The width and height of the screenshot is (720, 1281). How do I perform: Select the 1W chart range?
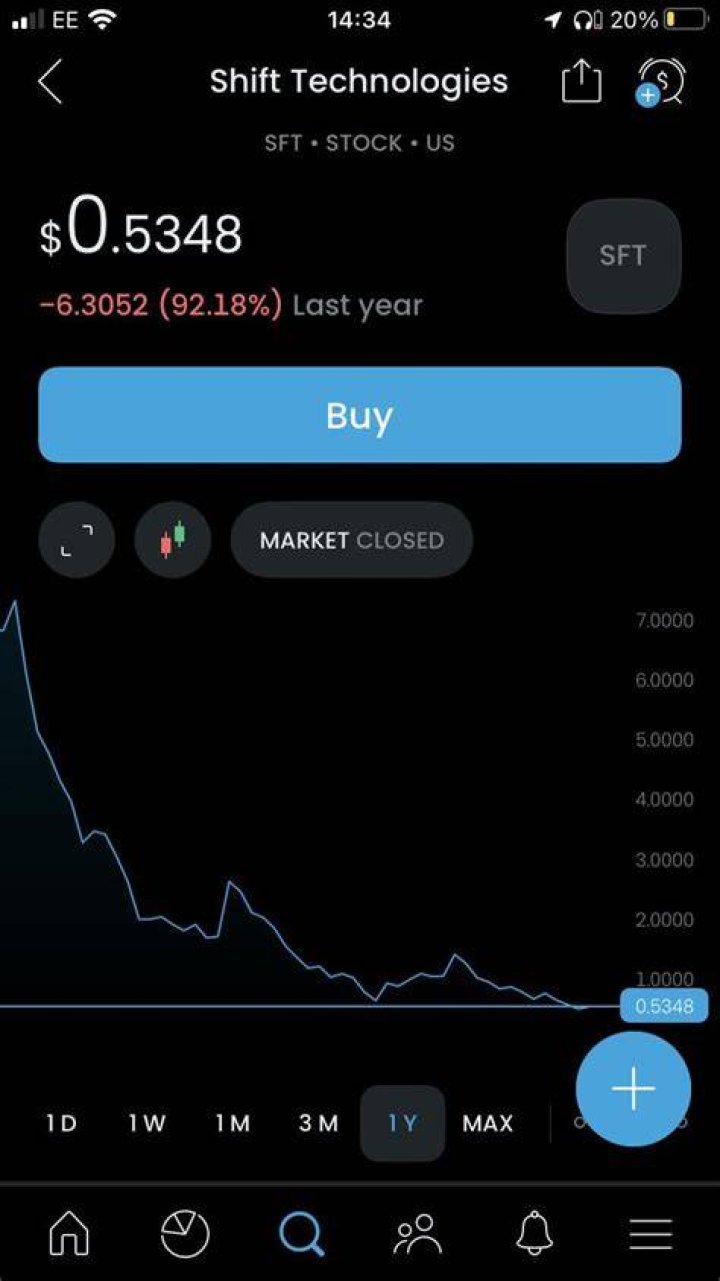tap(146, 1123)
